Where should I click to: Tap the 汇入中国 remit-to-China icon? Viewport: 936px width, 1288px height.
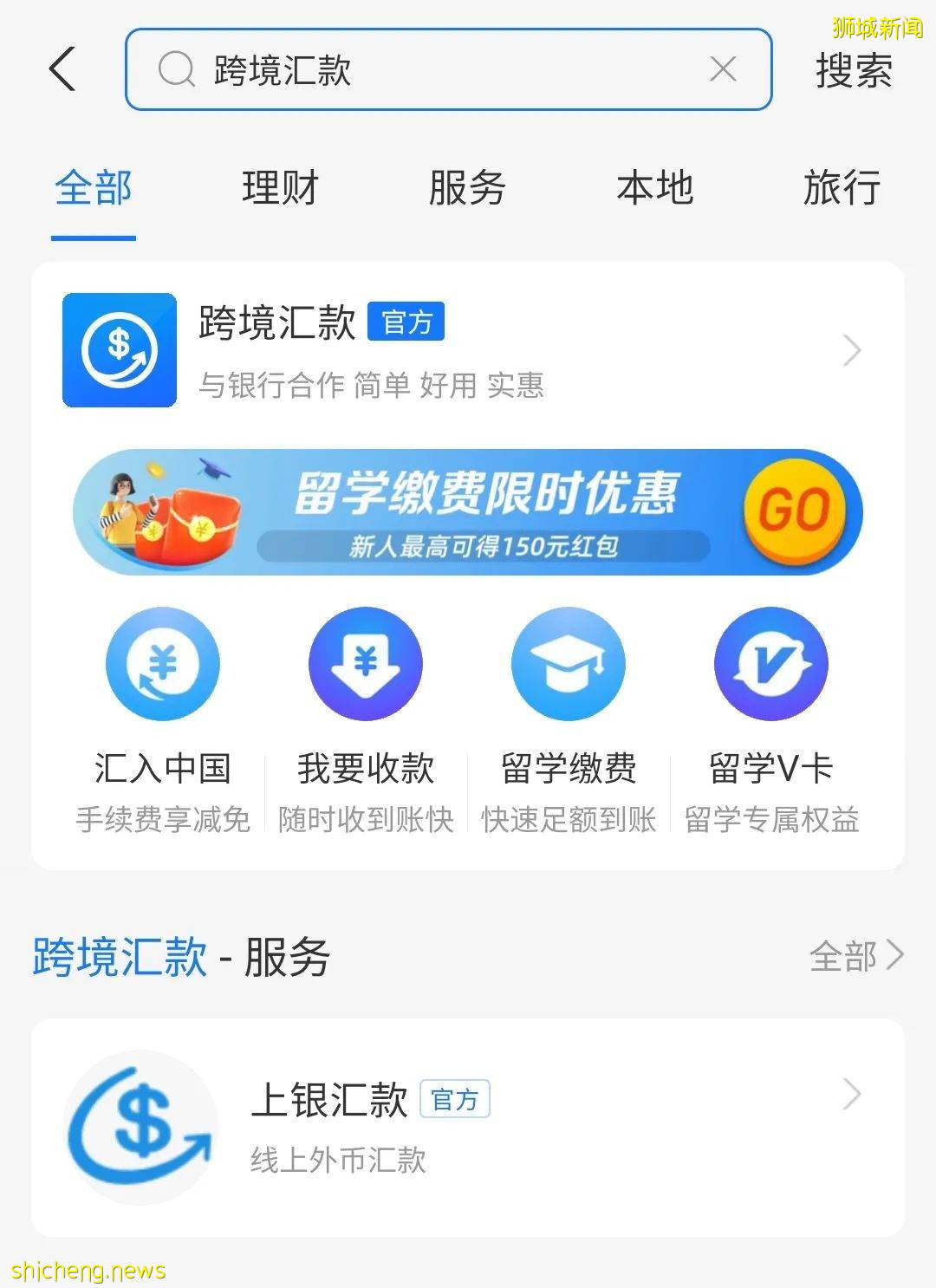[x=163, y=663]
